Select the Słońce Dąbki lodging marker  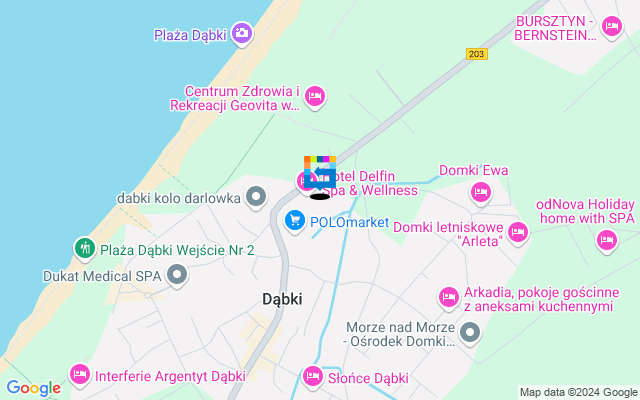tap(313, 376)
